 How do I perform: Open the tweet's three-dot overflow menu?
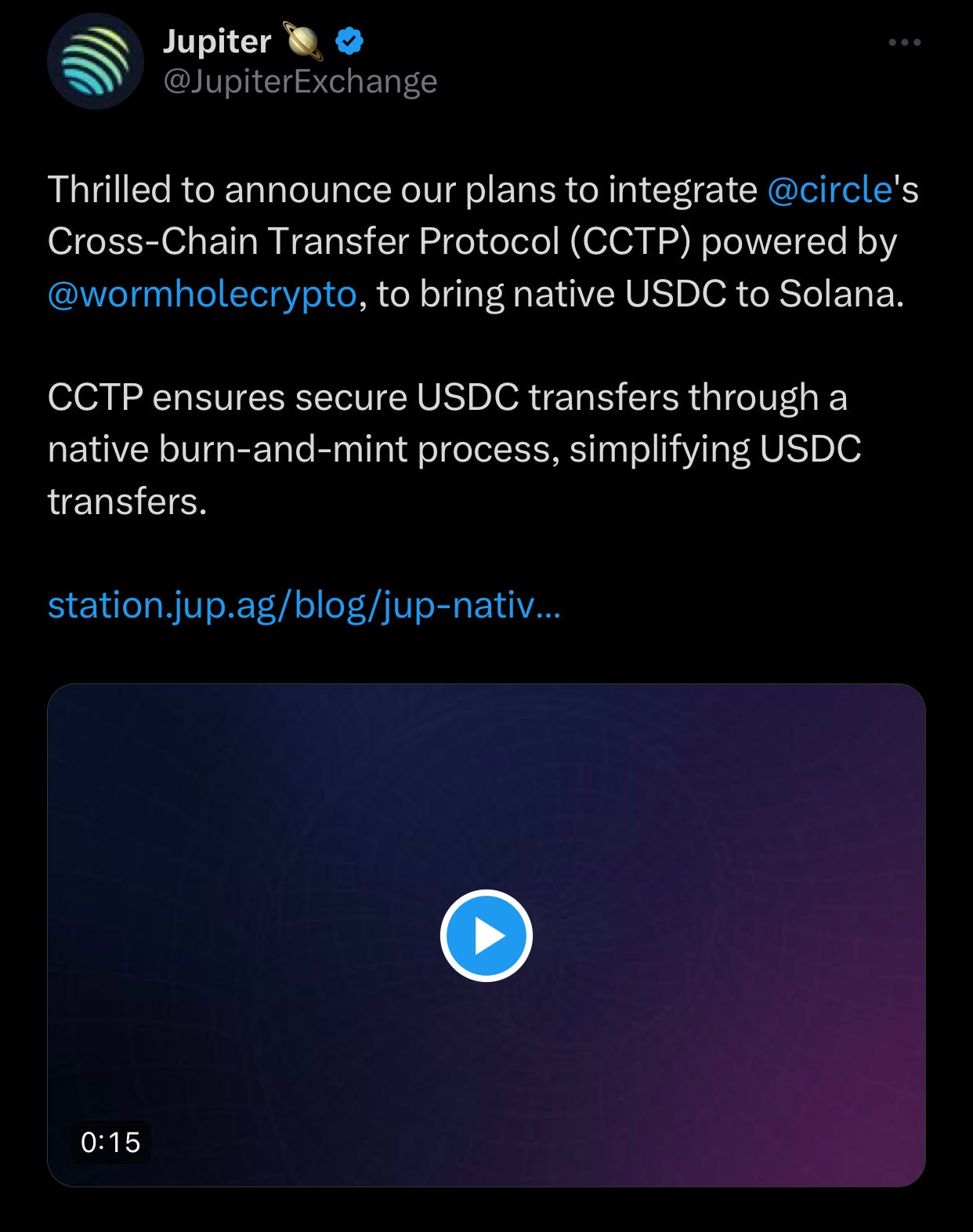[x=904, y=42]
